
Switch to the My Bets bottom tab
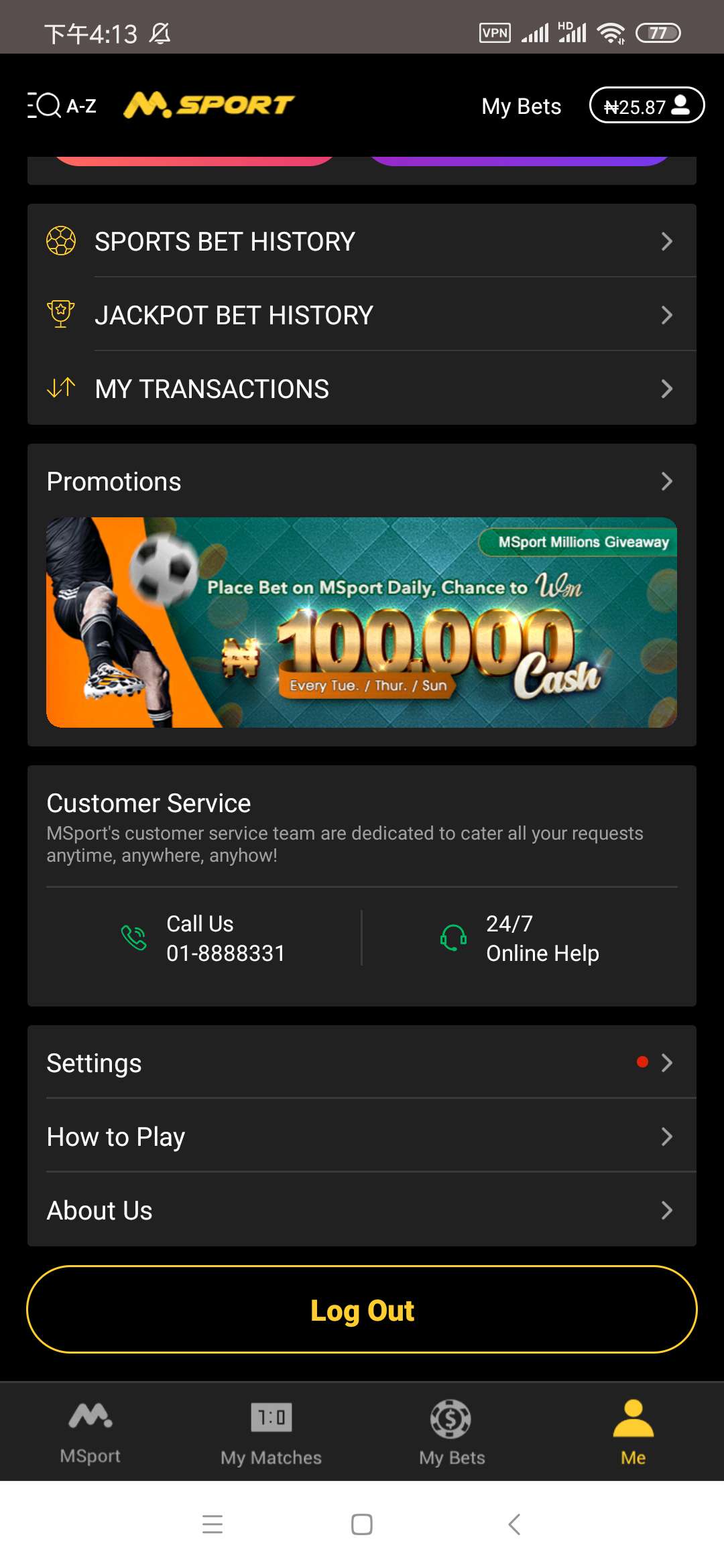pyautogui.click(x=452, y=1431)
